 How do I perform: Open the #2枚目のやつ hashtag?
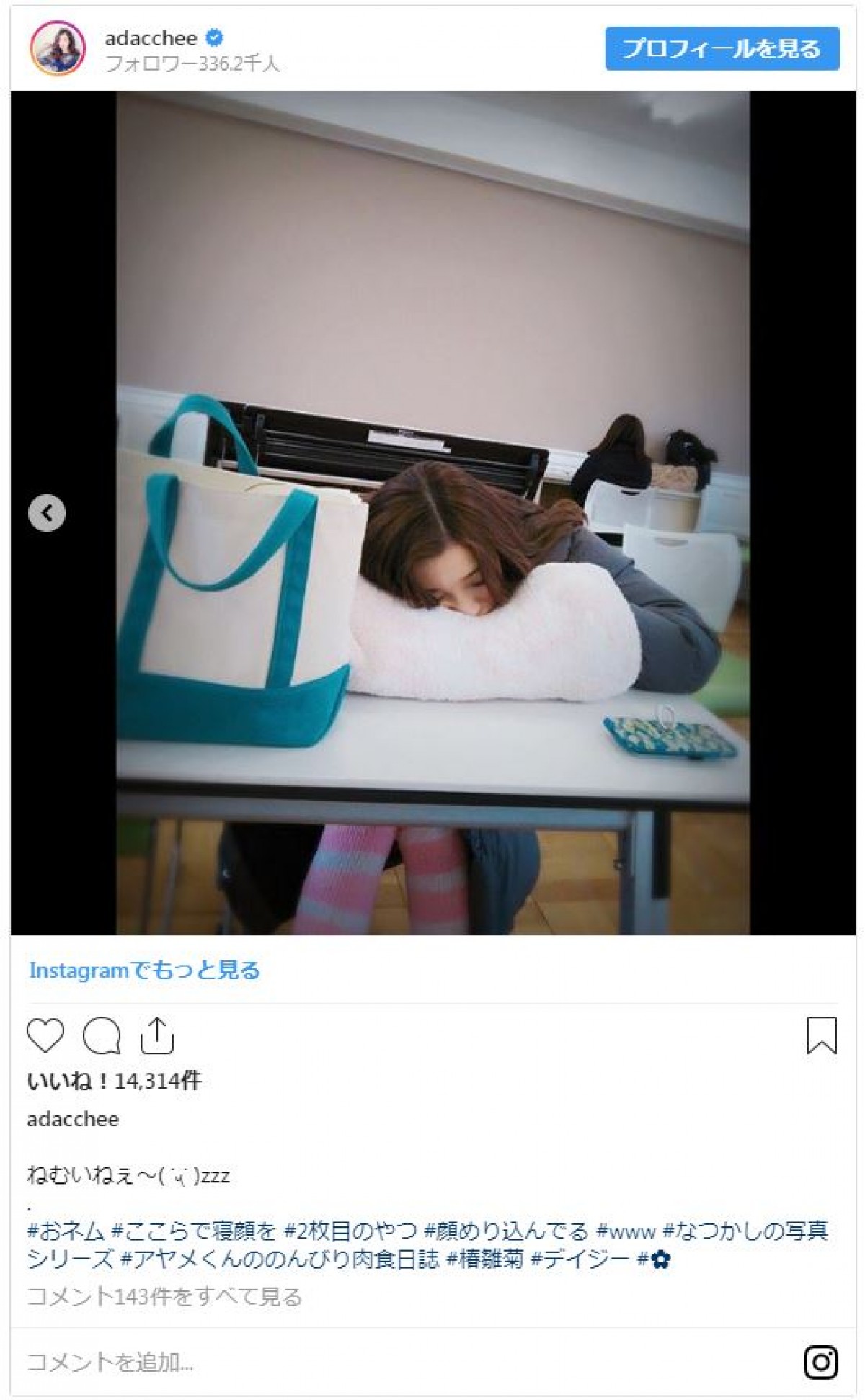pos(350,1231)
